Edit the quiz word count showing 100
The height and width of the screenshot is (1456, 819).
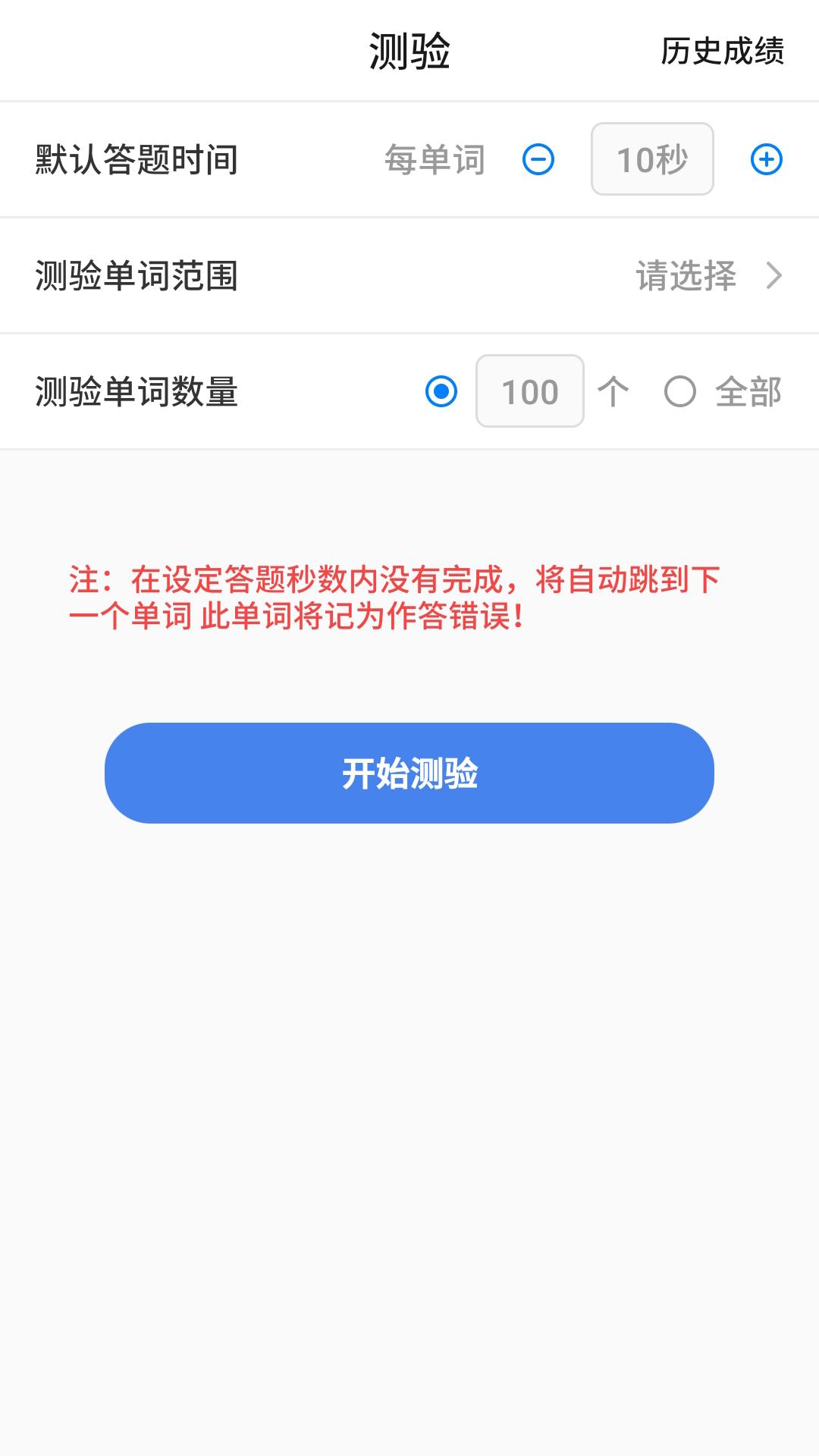529,391
